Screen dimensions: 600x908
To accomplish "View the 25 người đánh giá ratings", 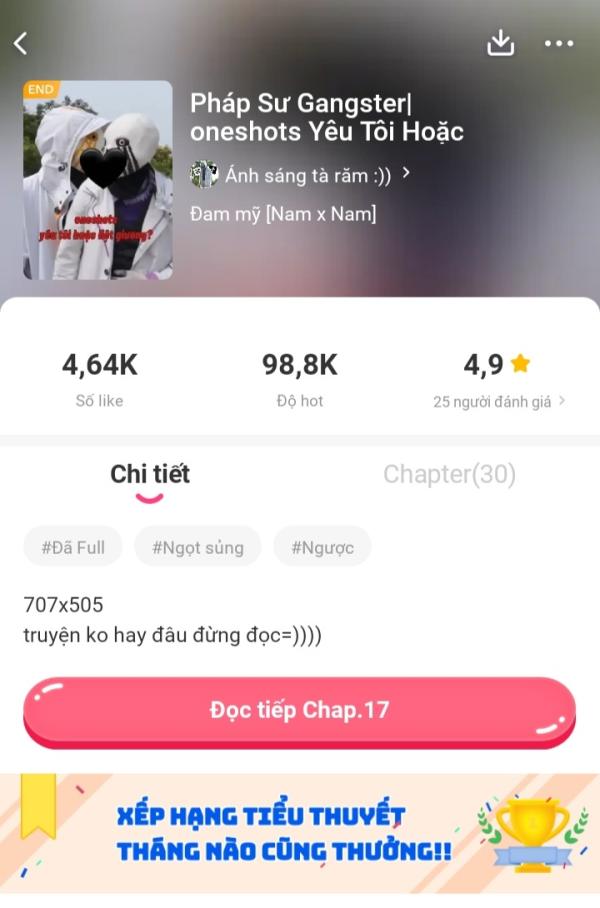I will tap(499, 401).
